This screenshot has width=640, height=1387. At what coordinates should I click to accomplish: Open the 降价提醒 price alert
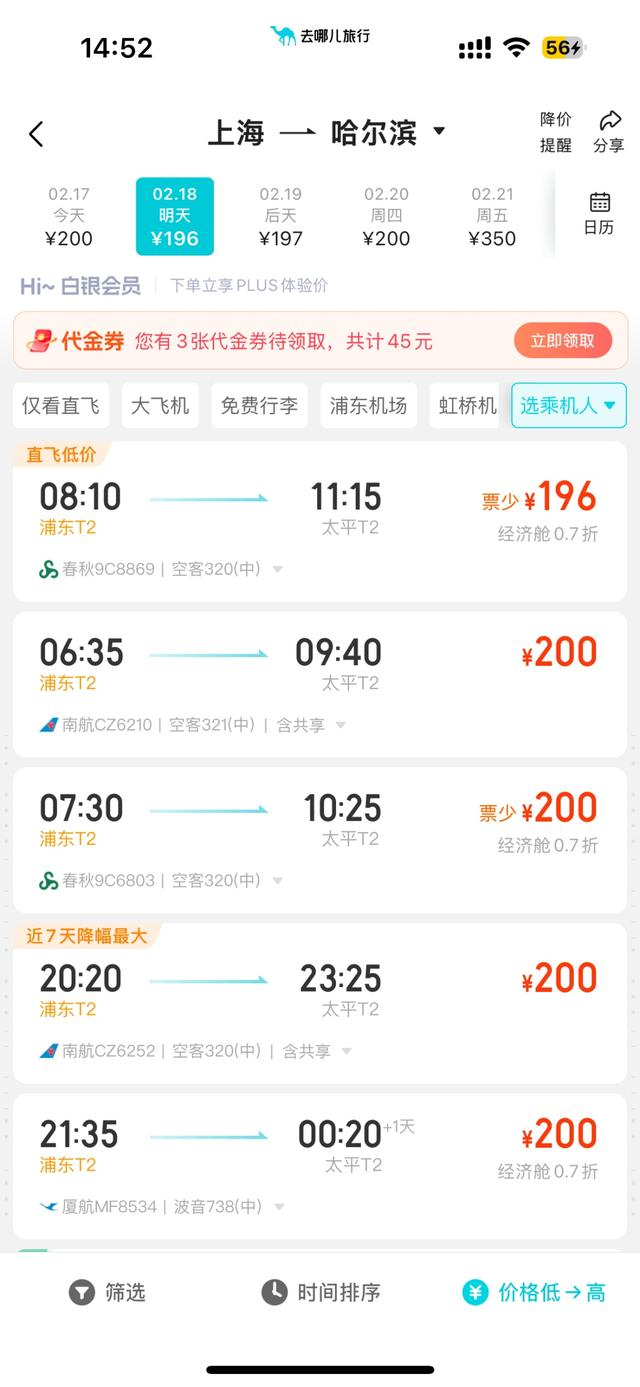pos(556,132)
